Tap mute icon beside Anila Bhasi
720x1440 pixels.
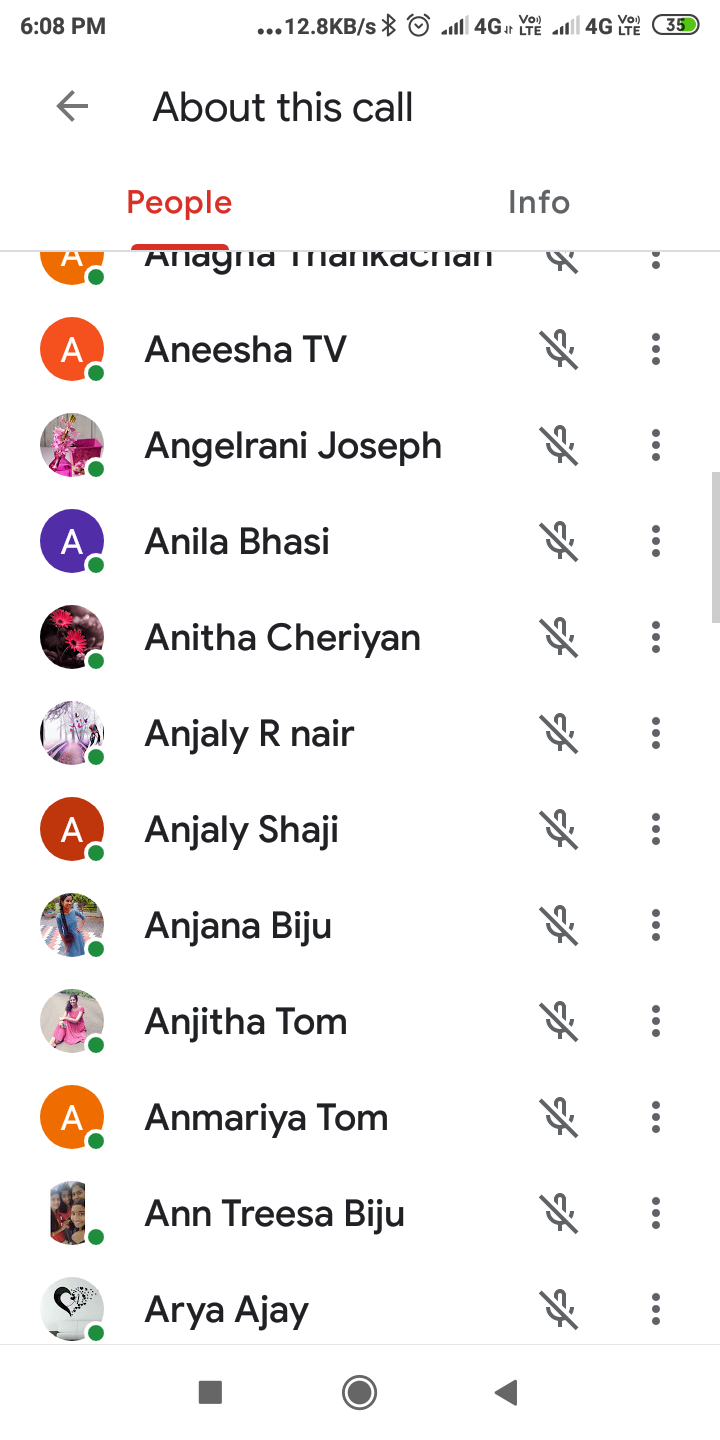click(x=560, y=541)
